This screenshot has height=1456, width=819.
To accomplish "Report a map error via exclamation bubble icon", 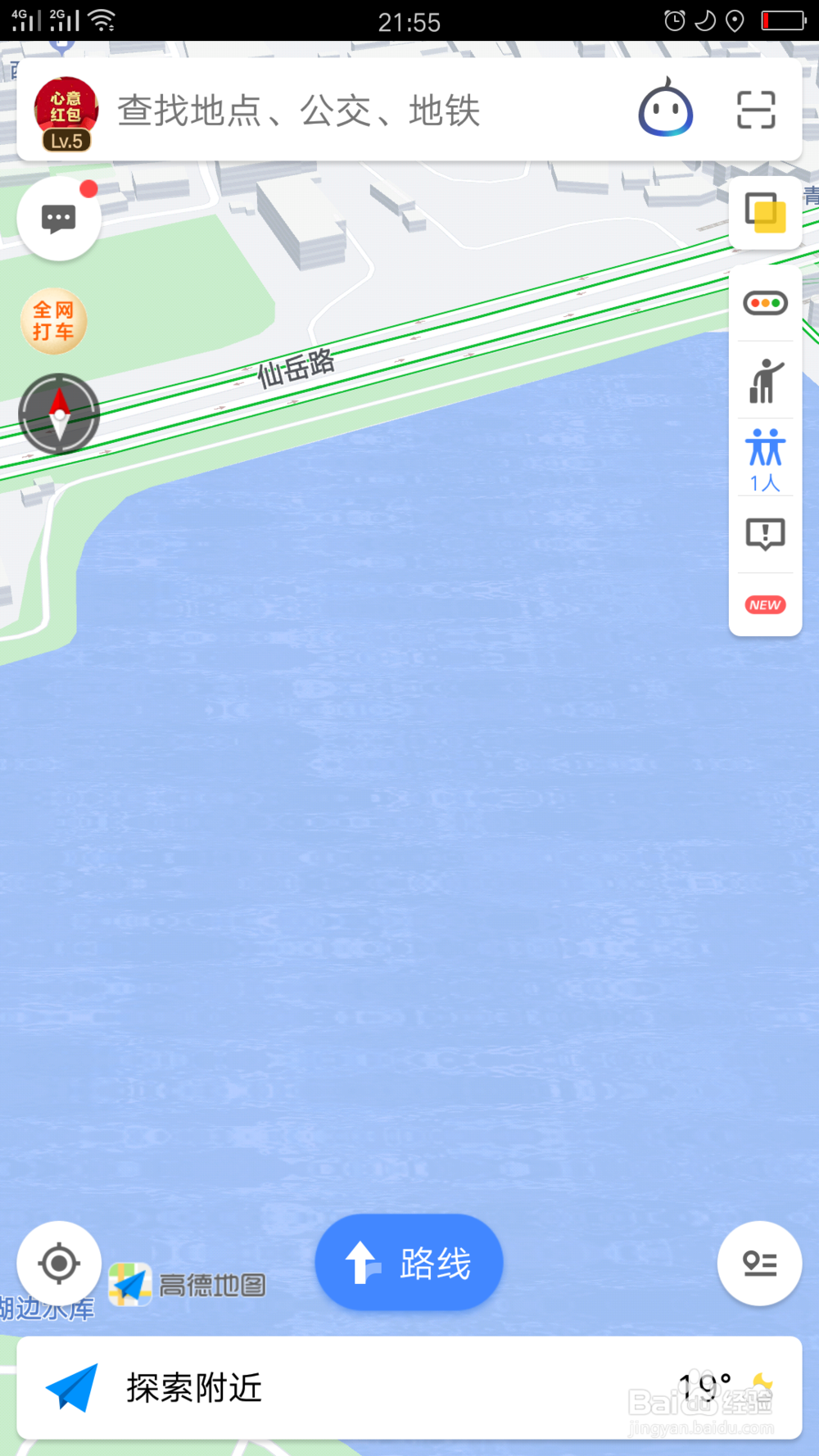I will coord(763,534).
